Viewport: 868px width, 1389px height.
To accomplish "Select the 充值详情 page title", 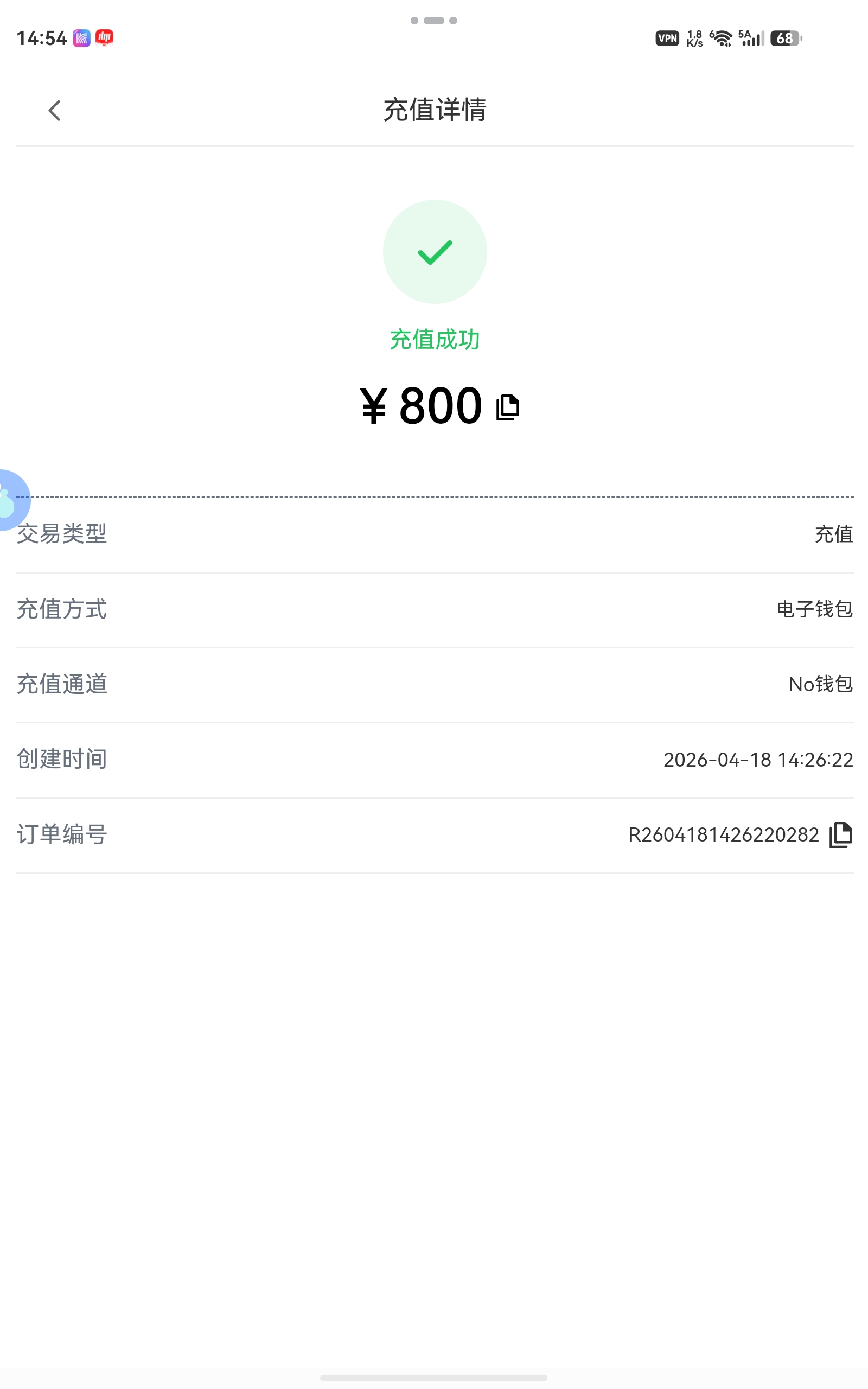I will (434, 110).
